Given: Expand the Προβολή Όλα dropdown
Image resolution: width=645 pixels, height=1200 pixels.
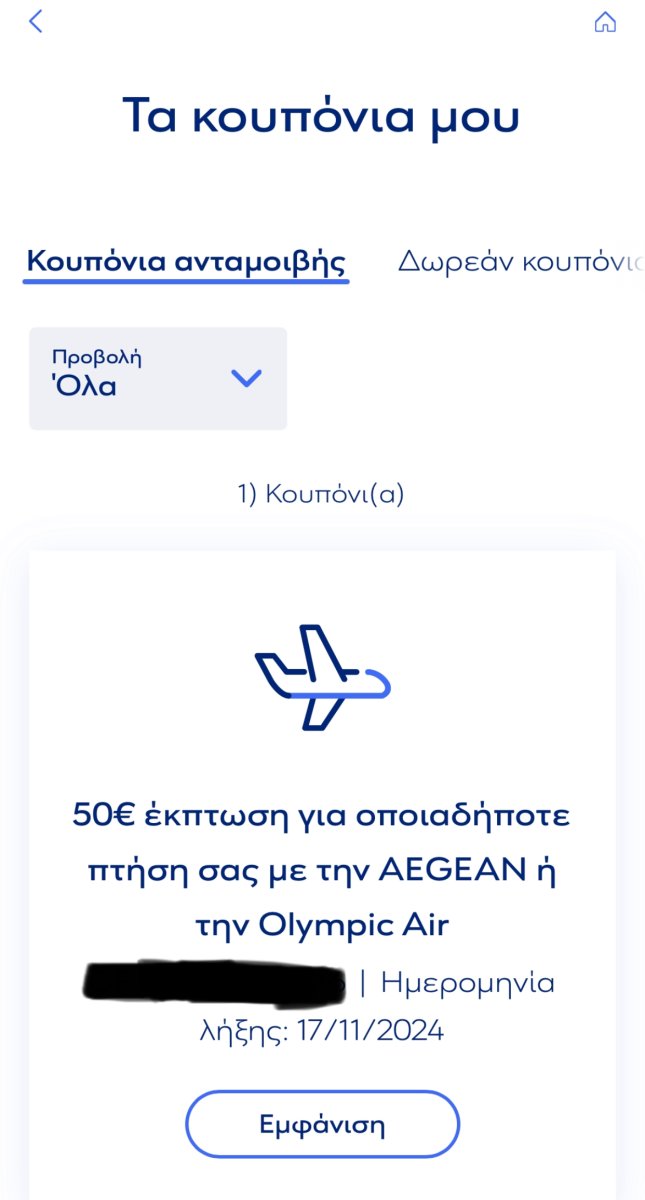Looking at the screenshot, I should (158, 378).
